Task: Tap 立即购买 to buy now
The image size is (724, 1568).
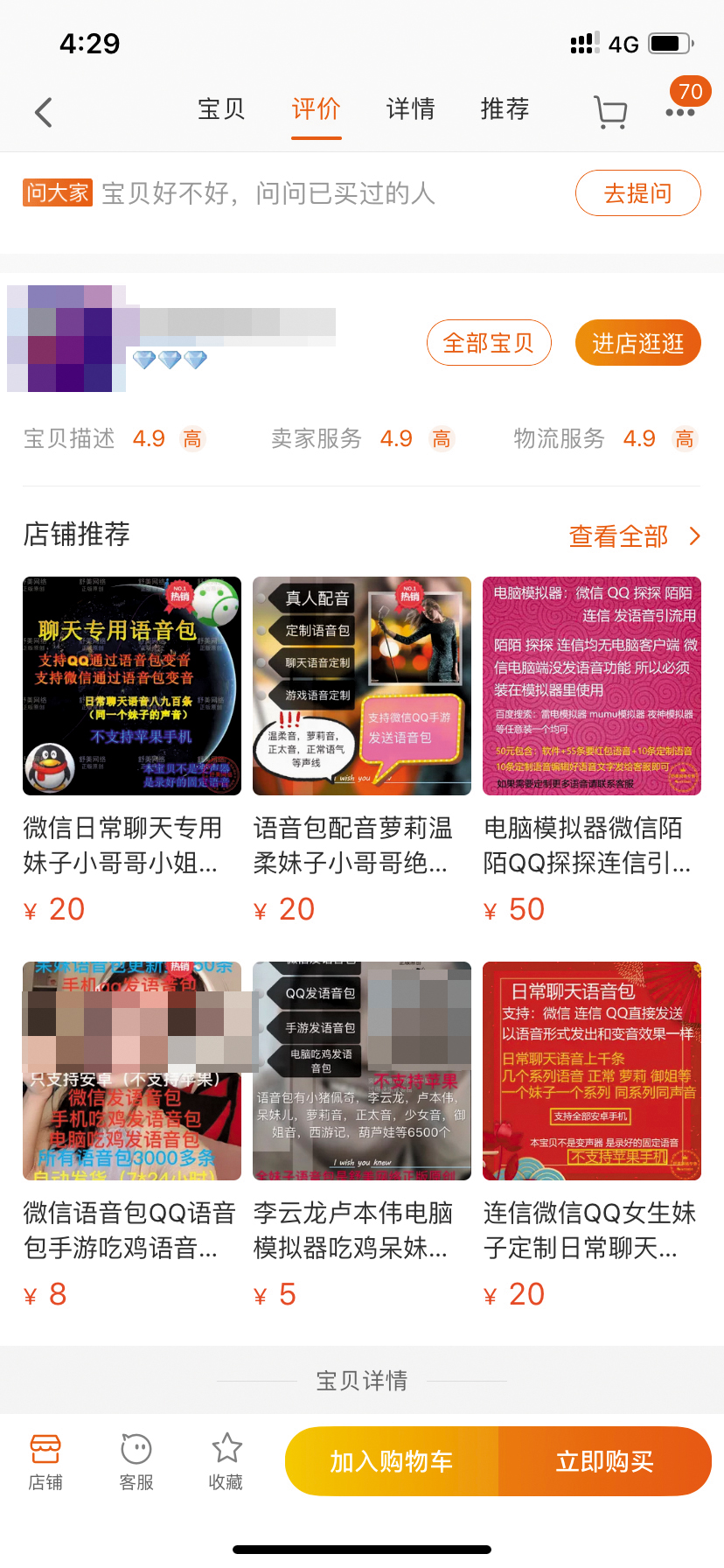Action: point(604,1460)
